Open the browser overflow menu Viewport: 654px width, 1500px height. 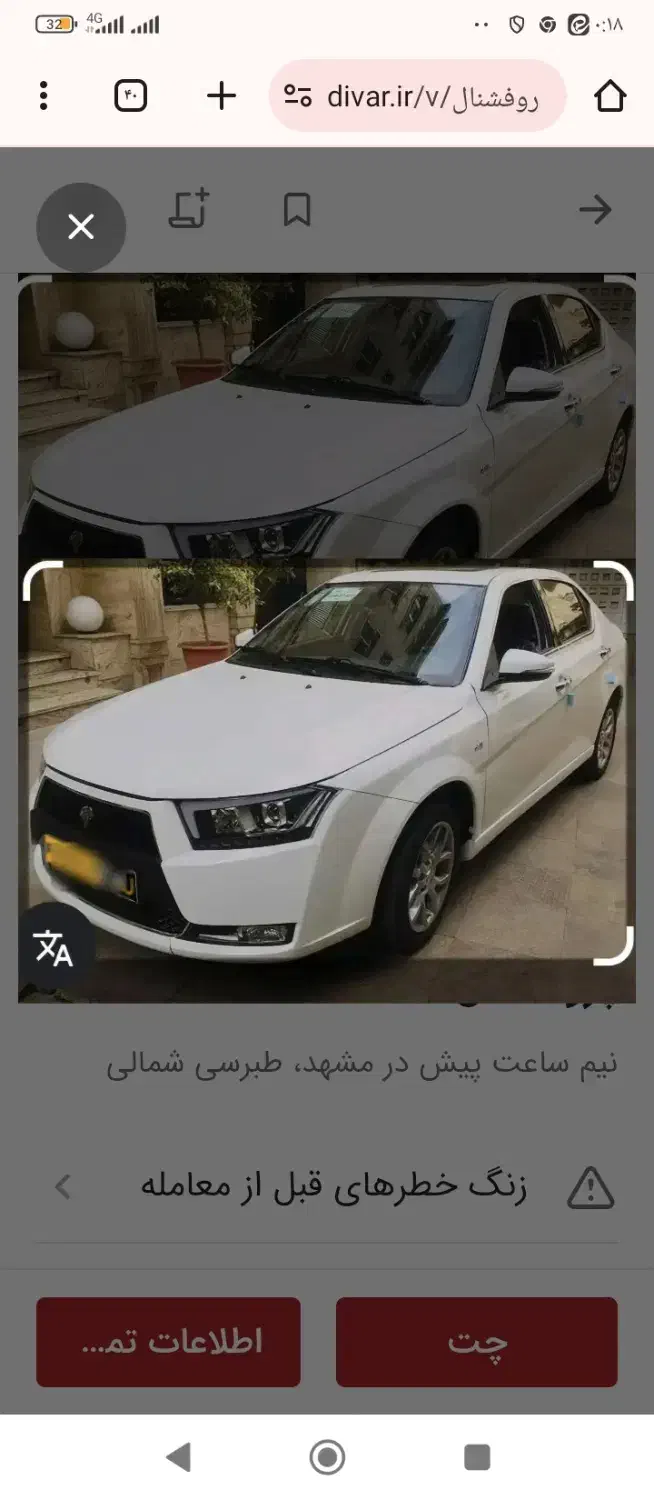[x=43, y=96]
